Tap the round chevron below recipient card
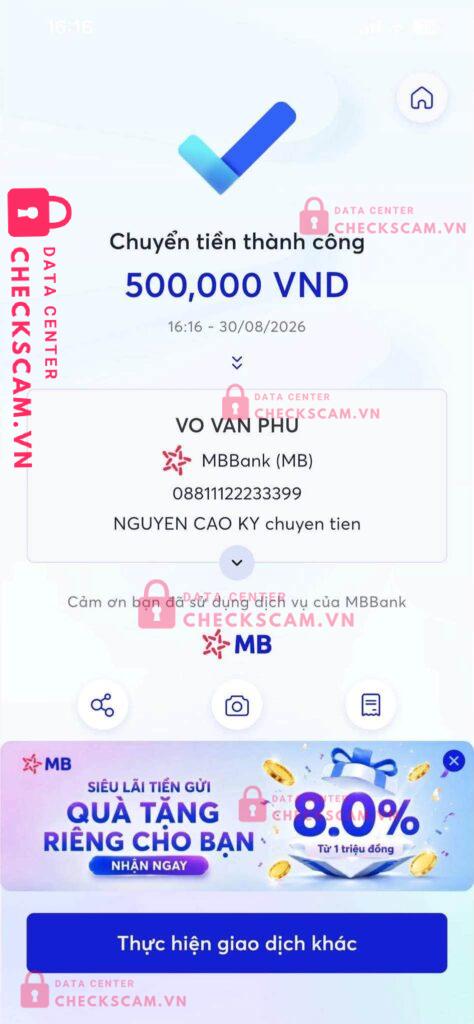This screenshot has height=1024, width=474. pos(237,563)
